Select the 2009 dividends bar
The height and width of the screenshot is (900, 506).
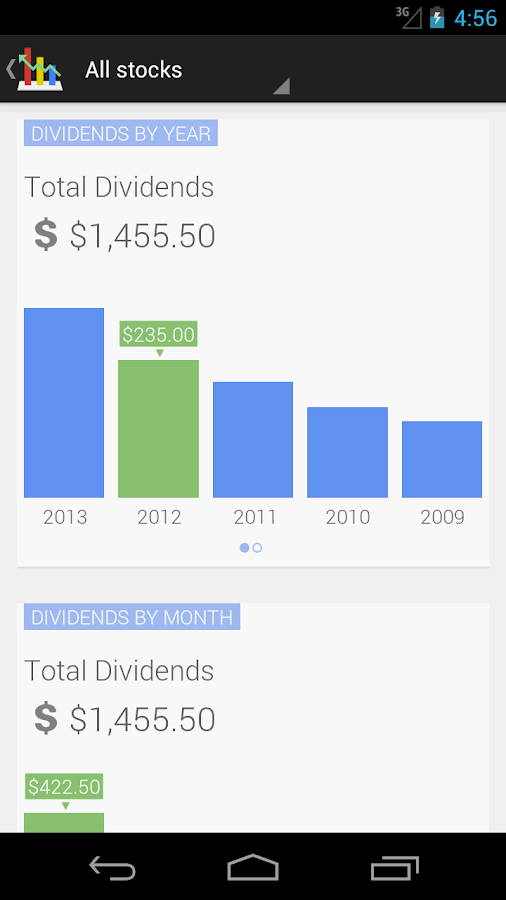[x=442, y=459]
